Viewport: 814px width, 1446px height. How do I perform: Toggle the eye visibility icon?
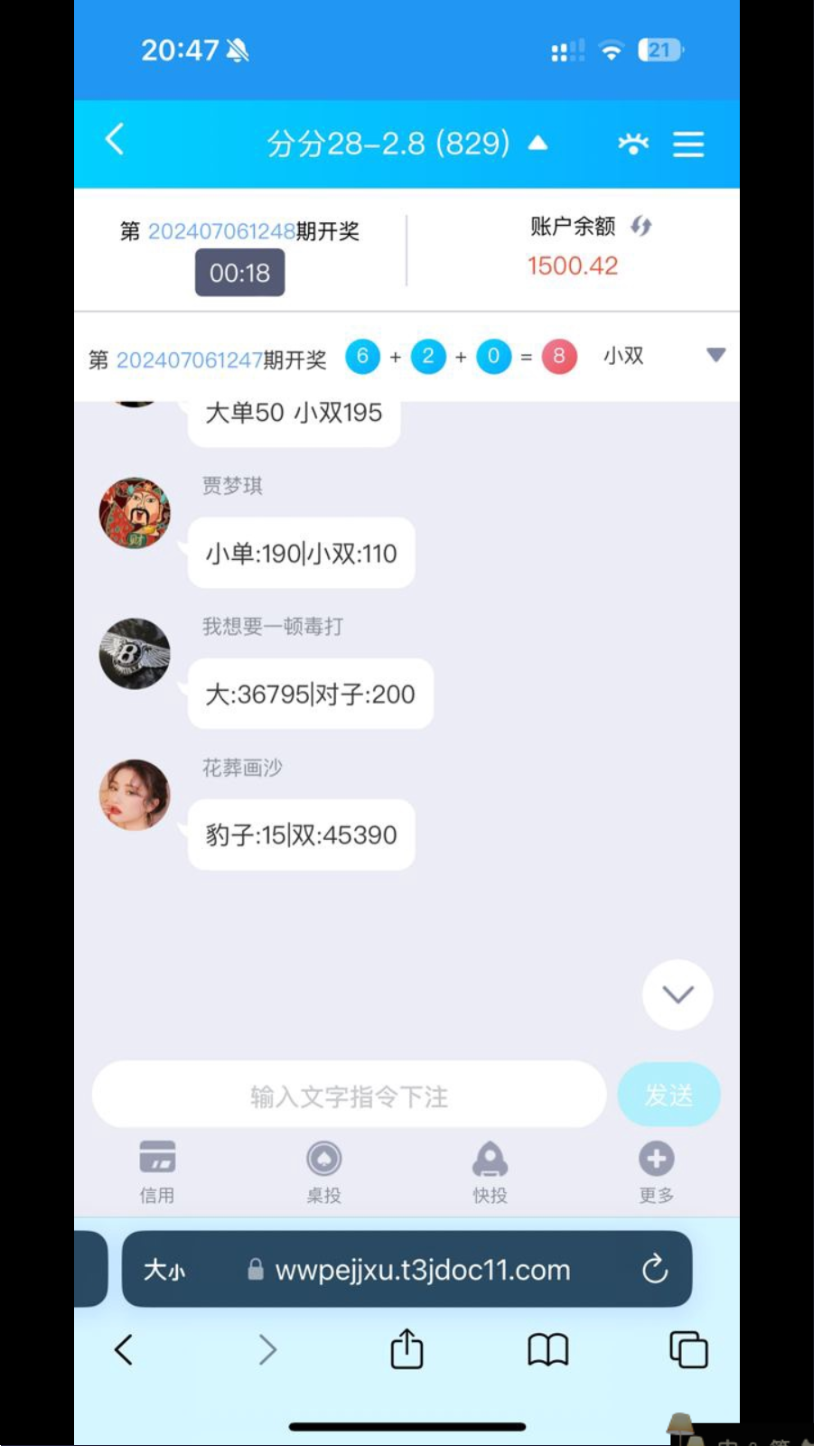tap(633, 144)
